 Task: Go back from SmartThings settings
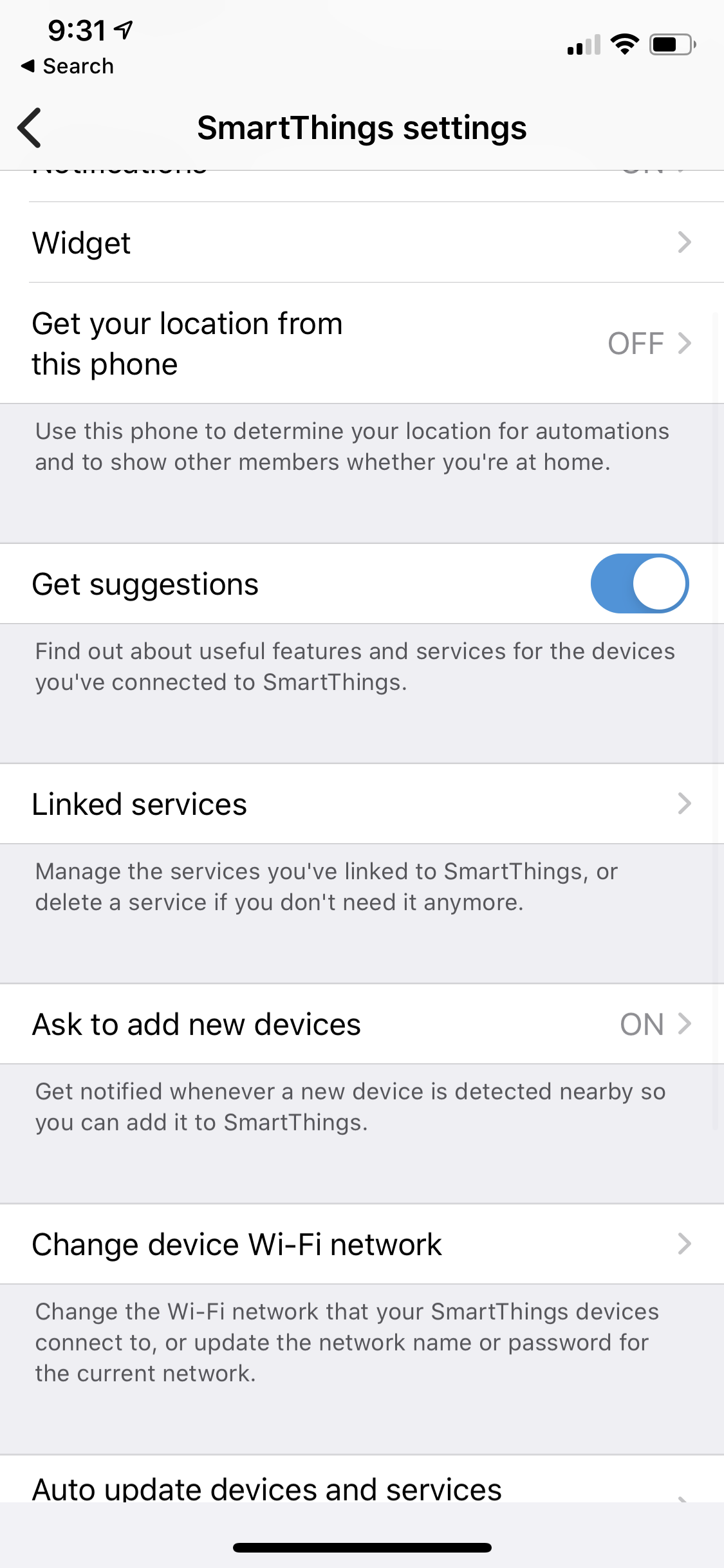(30, 127)
